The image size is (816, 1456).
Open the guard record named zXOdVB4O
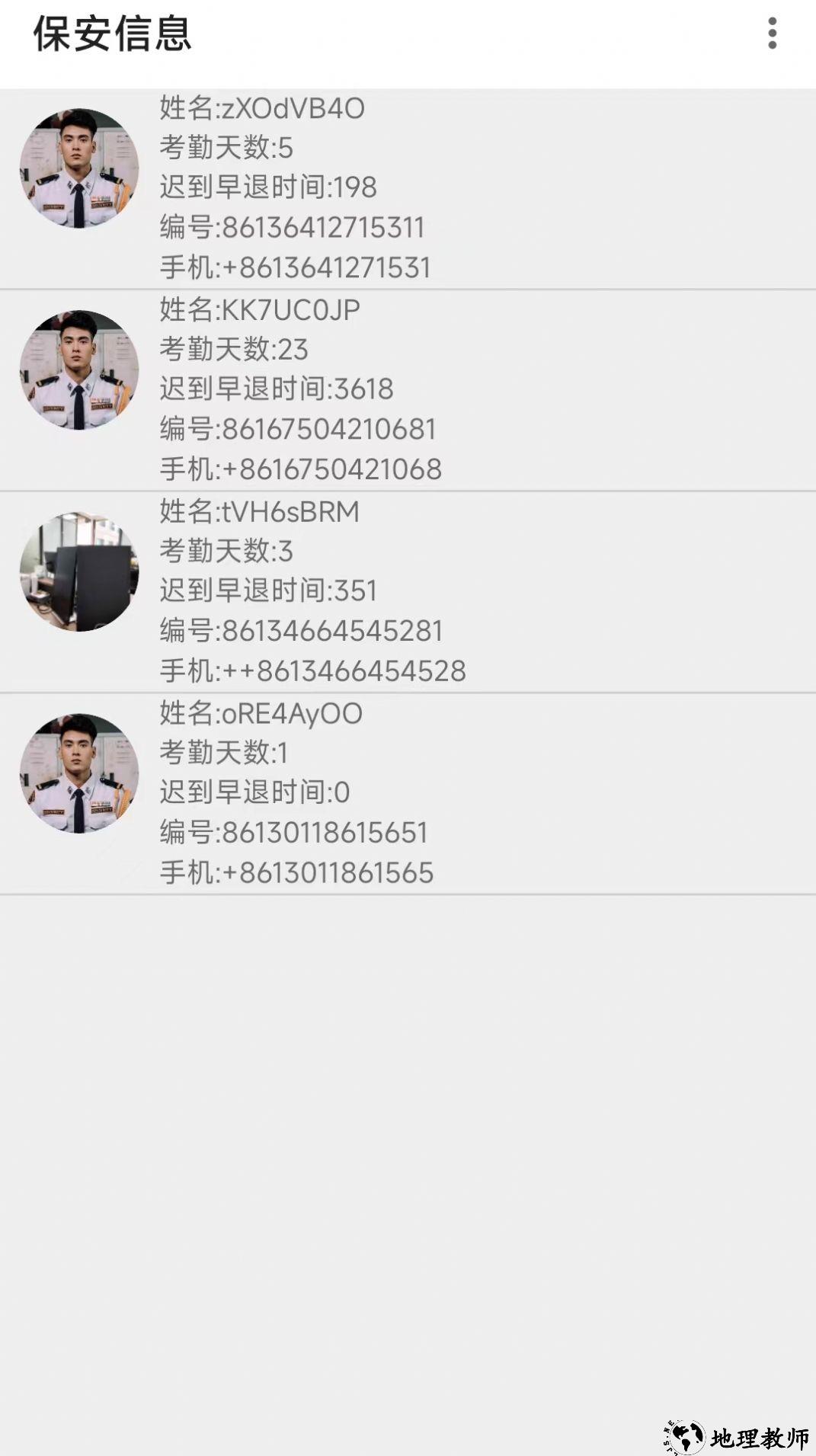pos(408,189)
